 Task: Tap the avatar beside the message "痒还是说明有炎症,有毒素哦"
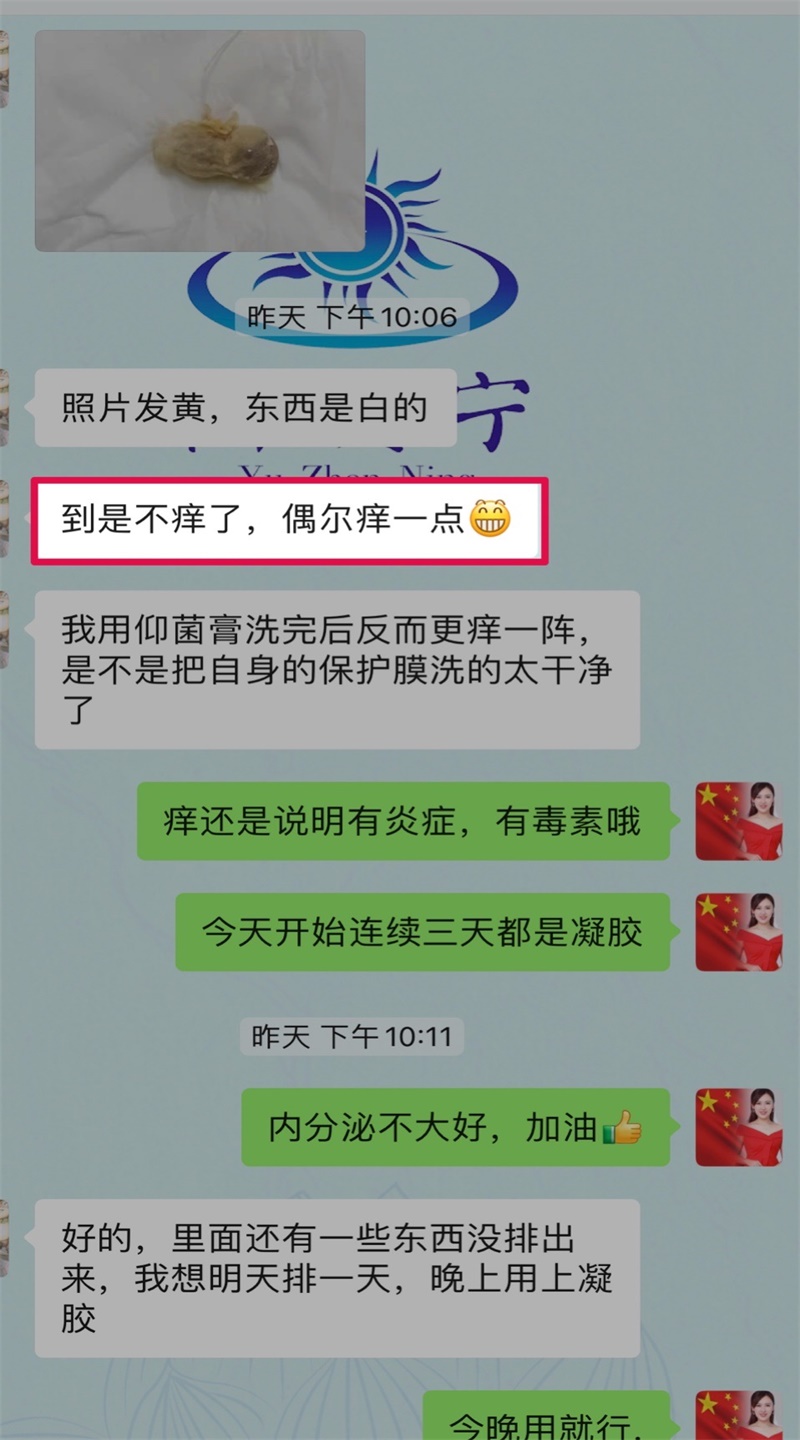click(x=738, y=821)
